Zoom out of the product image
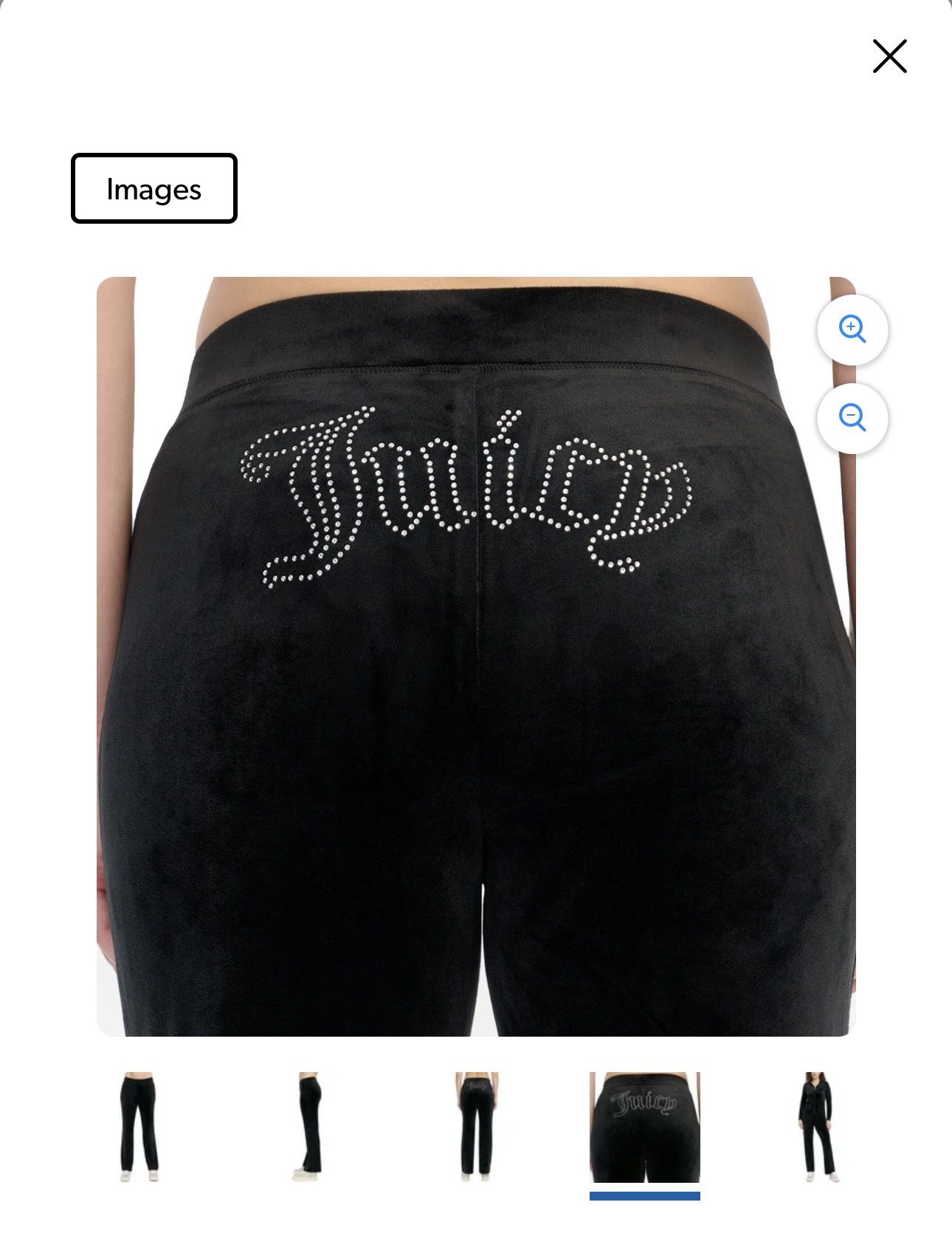 tap(852, 418)
